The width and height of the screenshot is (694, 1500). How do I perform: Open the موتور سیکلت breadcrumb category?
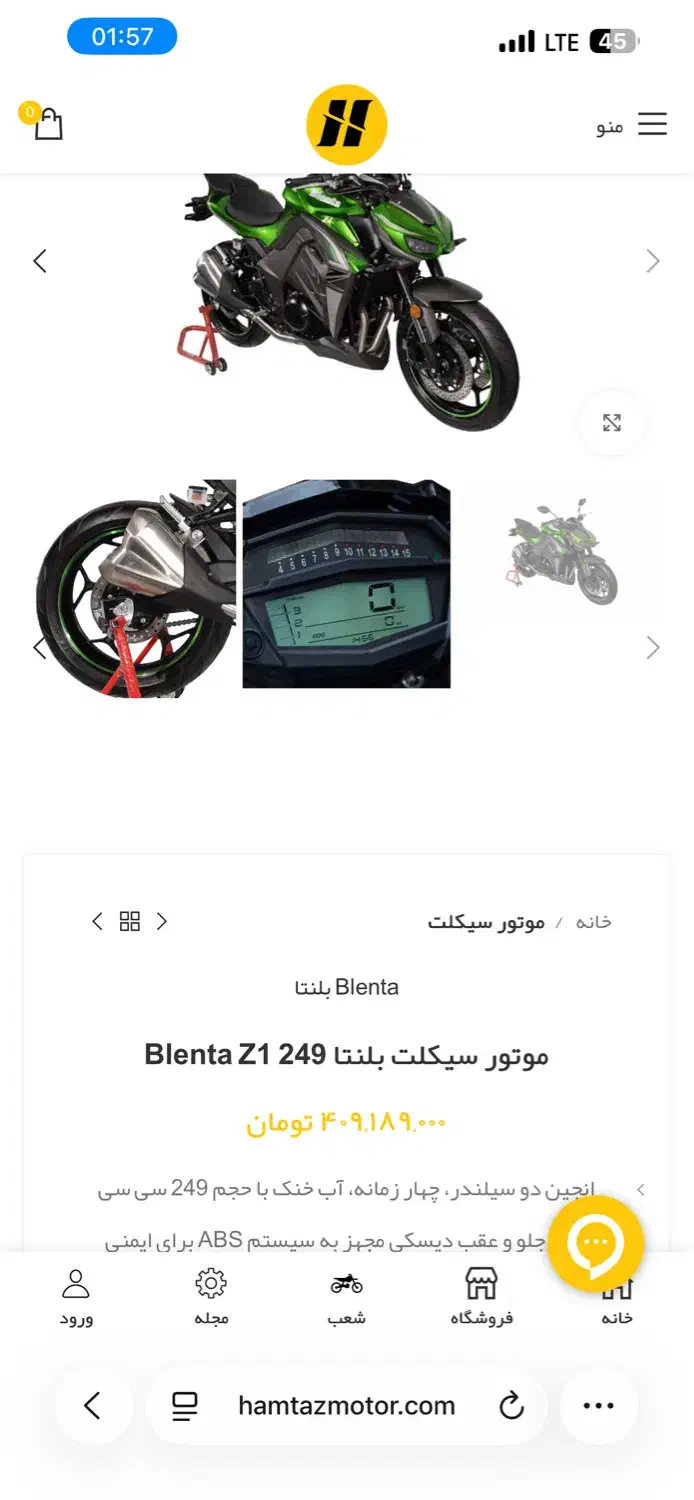click(x=486, y=922)
